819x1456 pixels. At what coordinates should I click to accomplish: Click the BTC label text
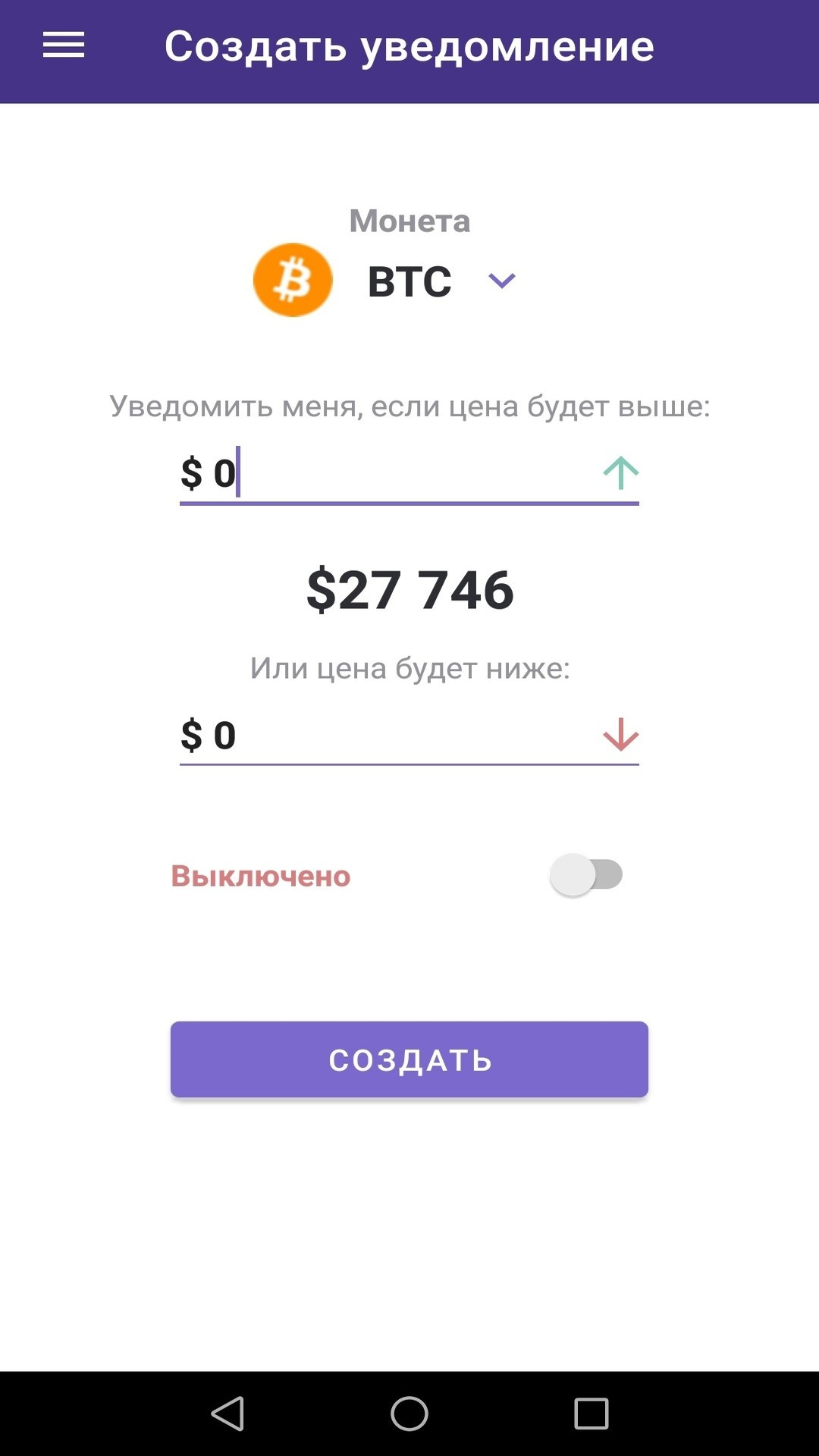tap(408, 281)
